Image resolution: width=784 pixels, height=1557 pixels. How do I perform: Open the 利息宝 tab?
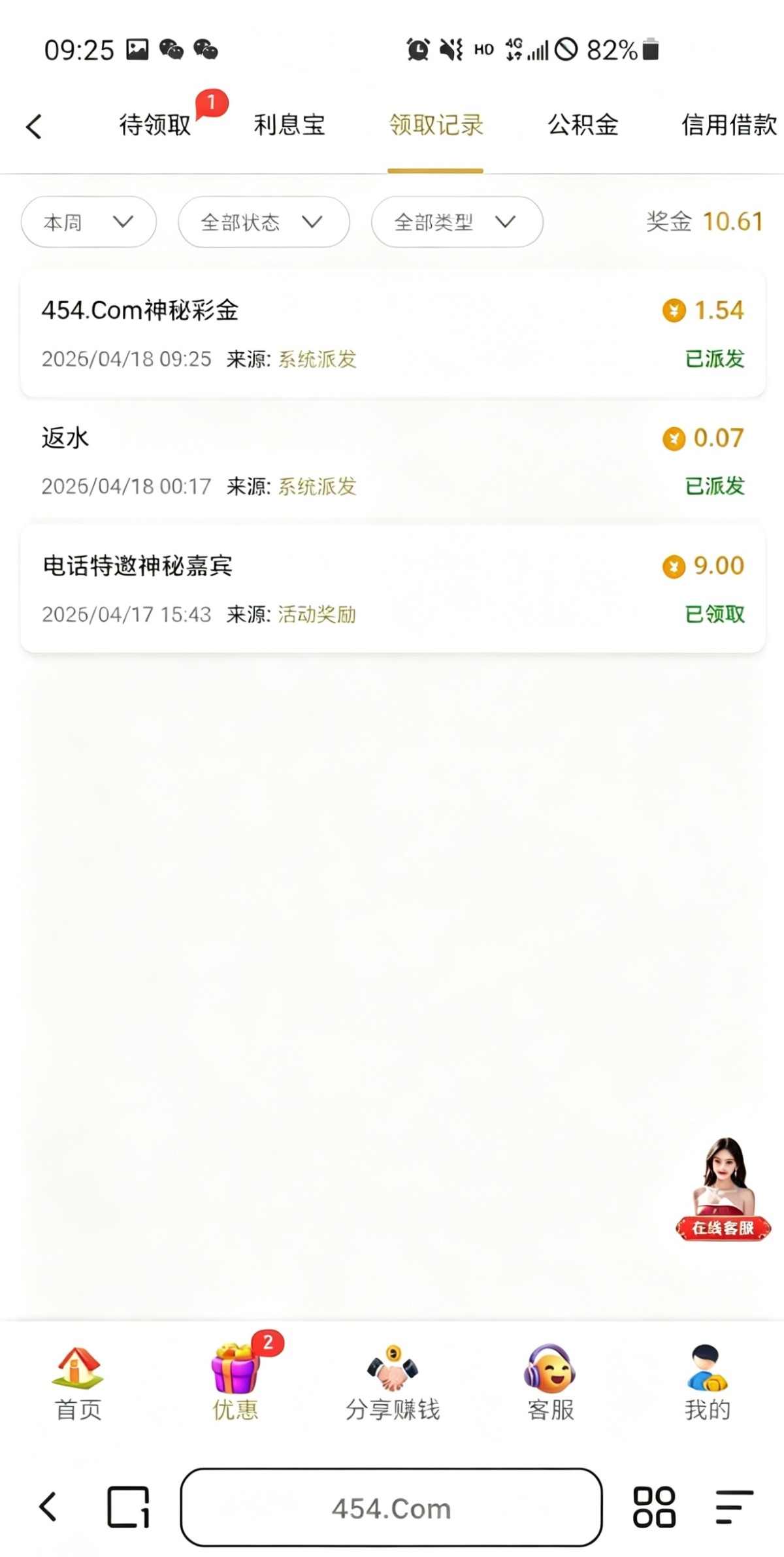point(289,125)
